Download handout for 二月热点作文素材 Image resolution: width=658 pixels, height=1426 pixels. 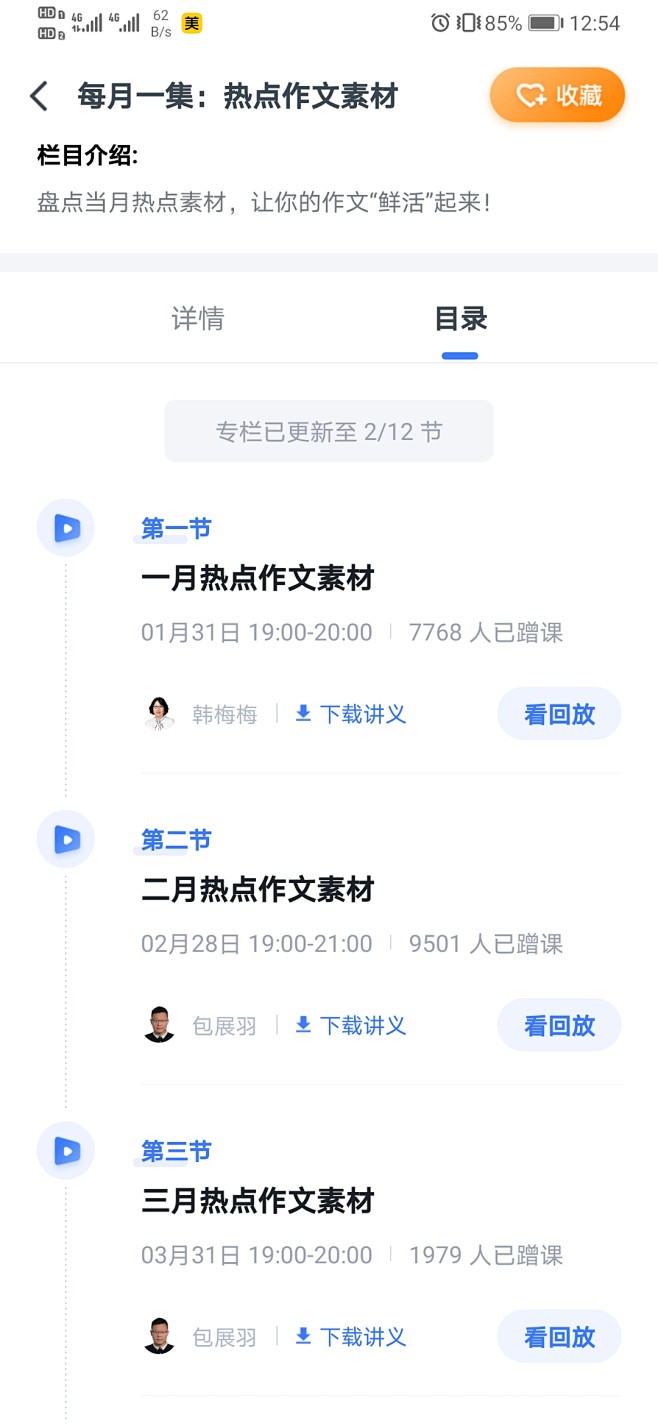pos(351,1025)
